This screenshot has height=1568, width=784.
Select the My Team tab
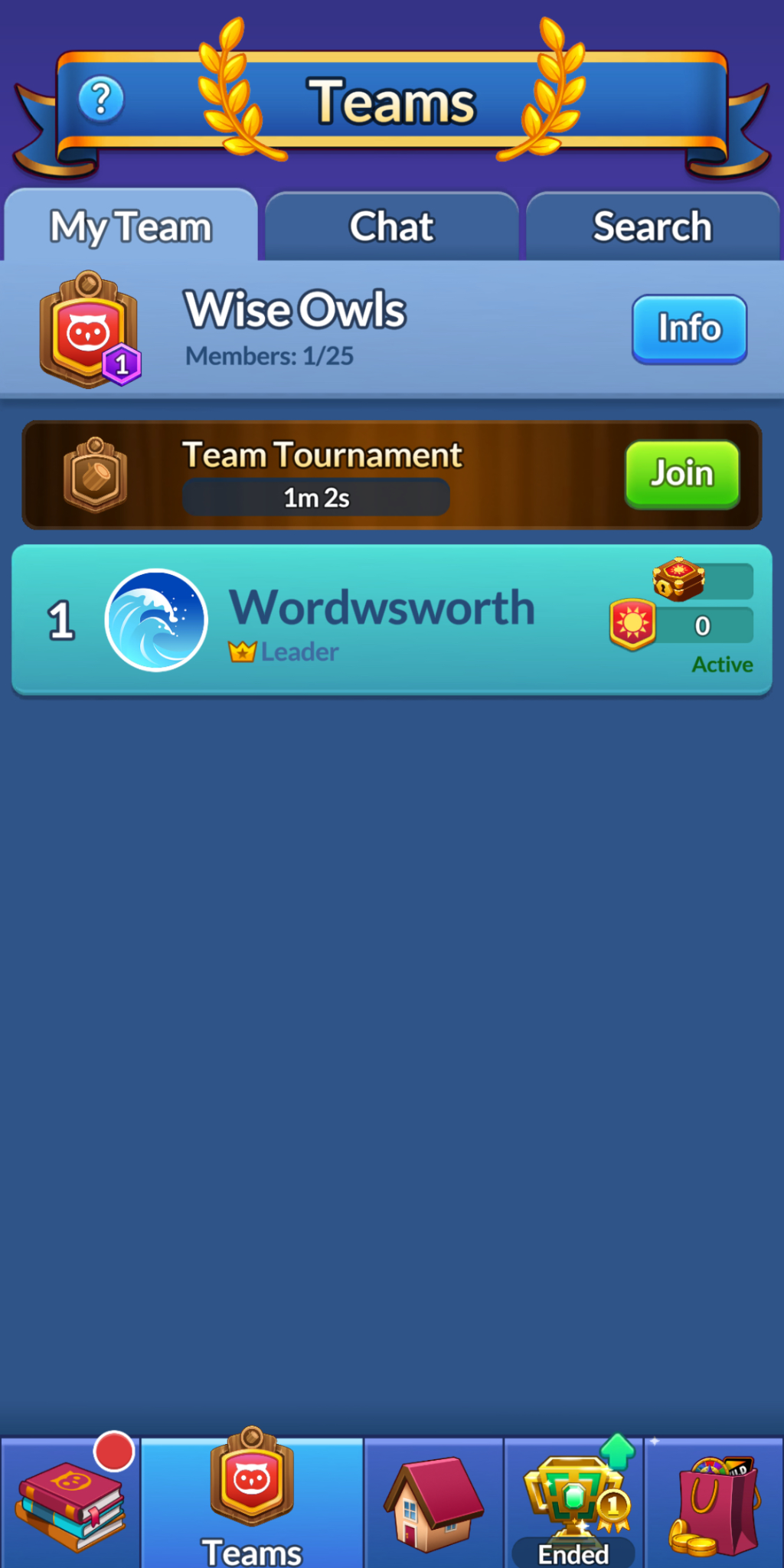(131, 227)
